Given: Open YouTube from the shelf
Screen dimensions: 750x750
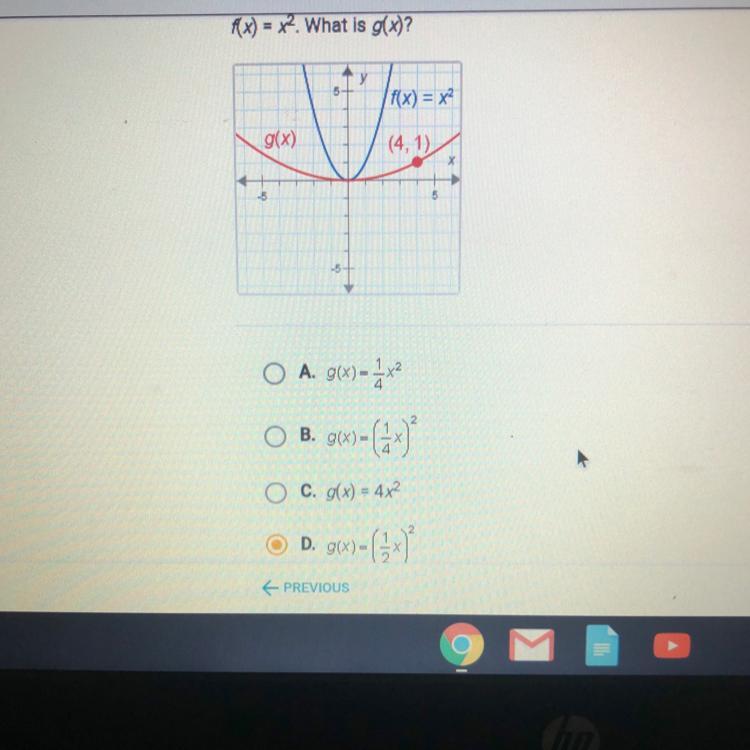Looking at the screenshot, I should tap(672, 645).
